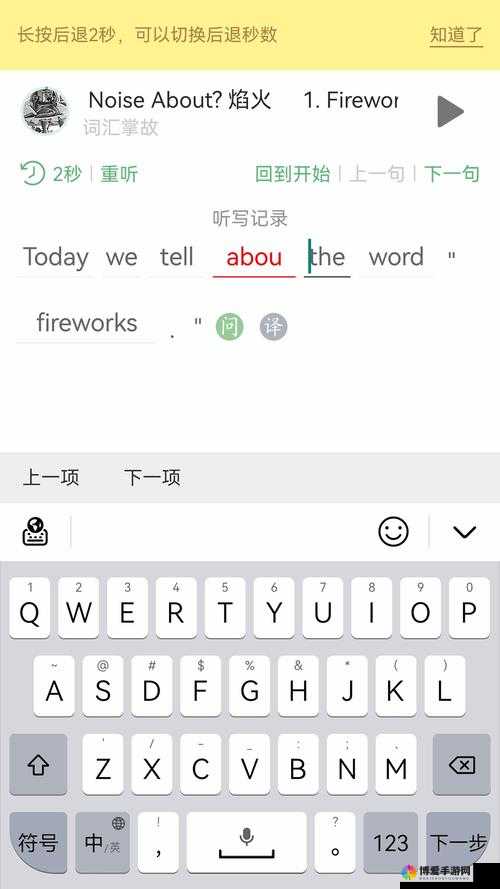Play the Noise About audio
Viewport: 500px width, 889px height.
click(x=450, y=111)
